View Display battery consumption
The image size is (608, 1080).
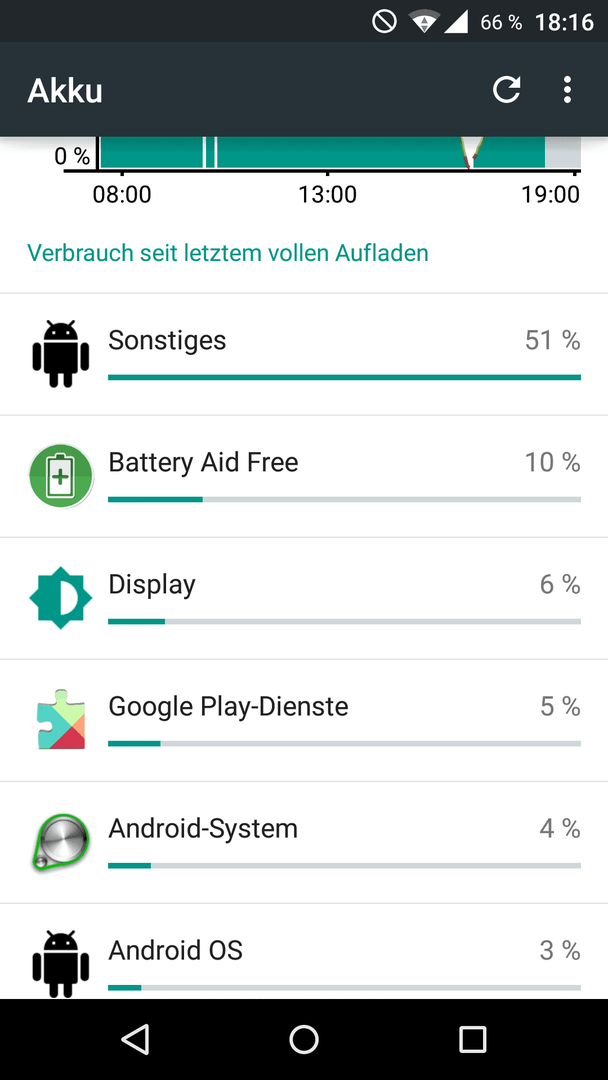(304, 598)
